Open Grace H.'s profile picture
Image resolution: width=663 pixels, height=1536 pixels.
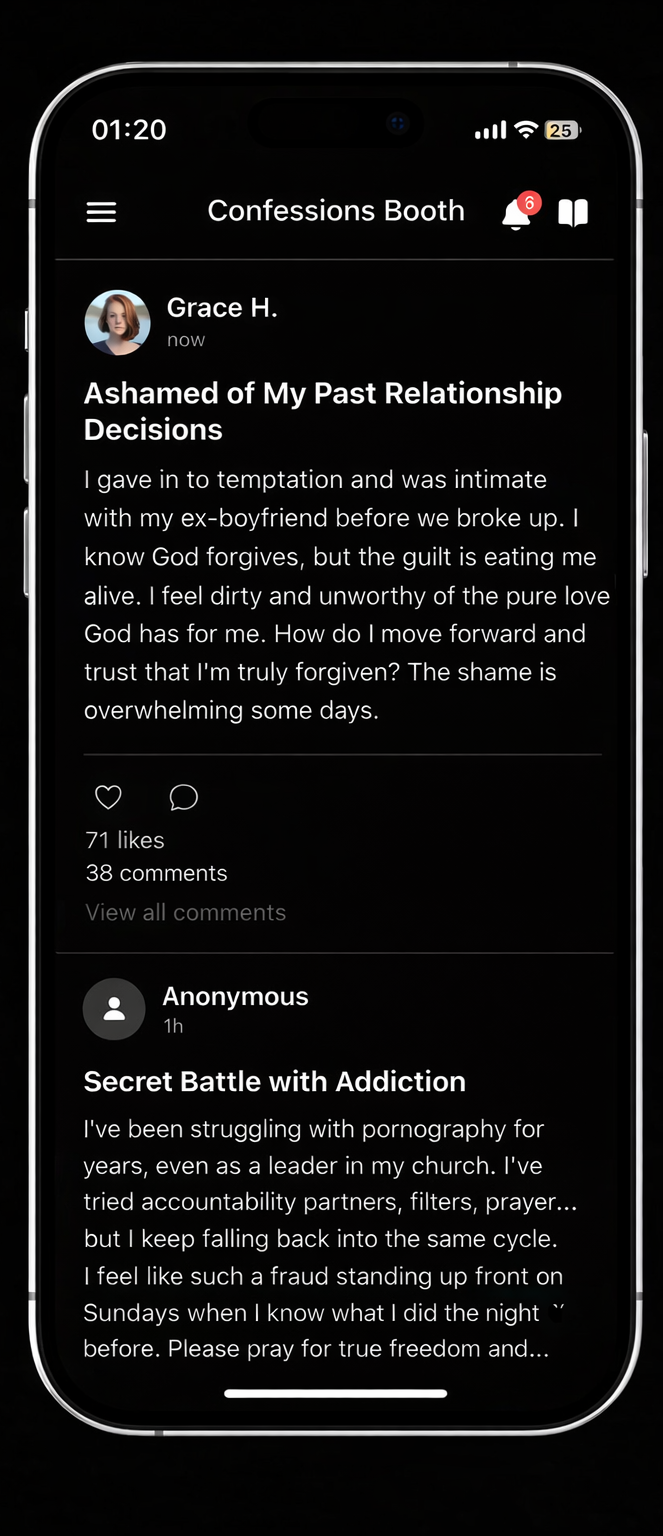click(x=118, y=323)
